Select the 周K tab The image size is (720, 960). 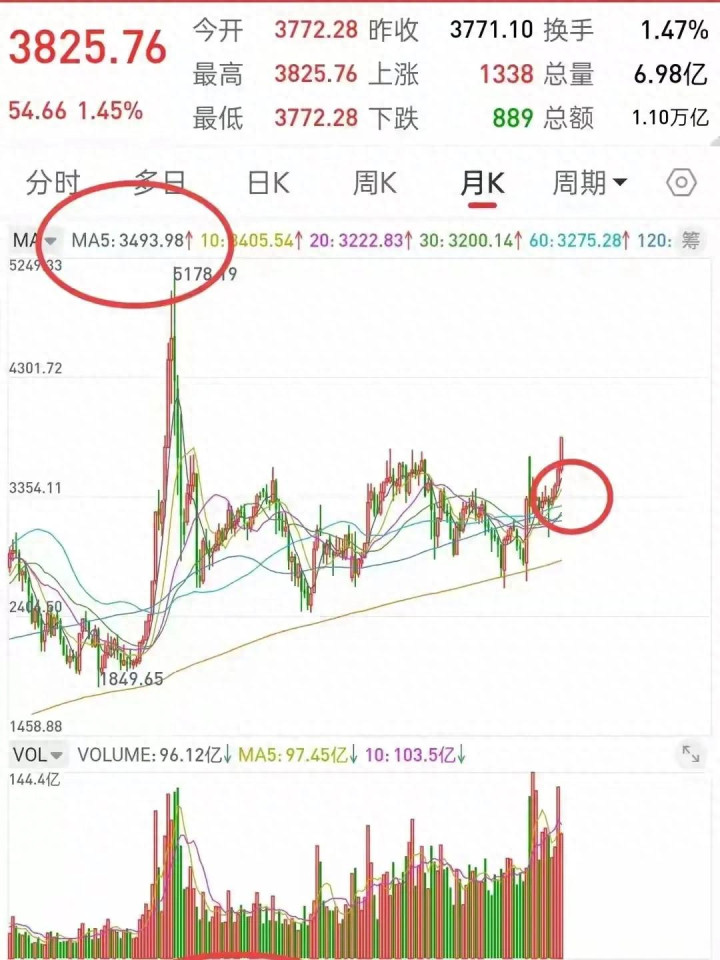[375, 183]
